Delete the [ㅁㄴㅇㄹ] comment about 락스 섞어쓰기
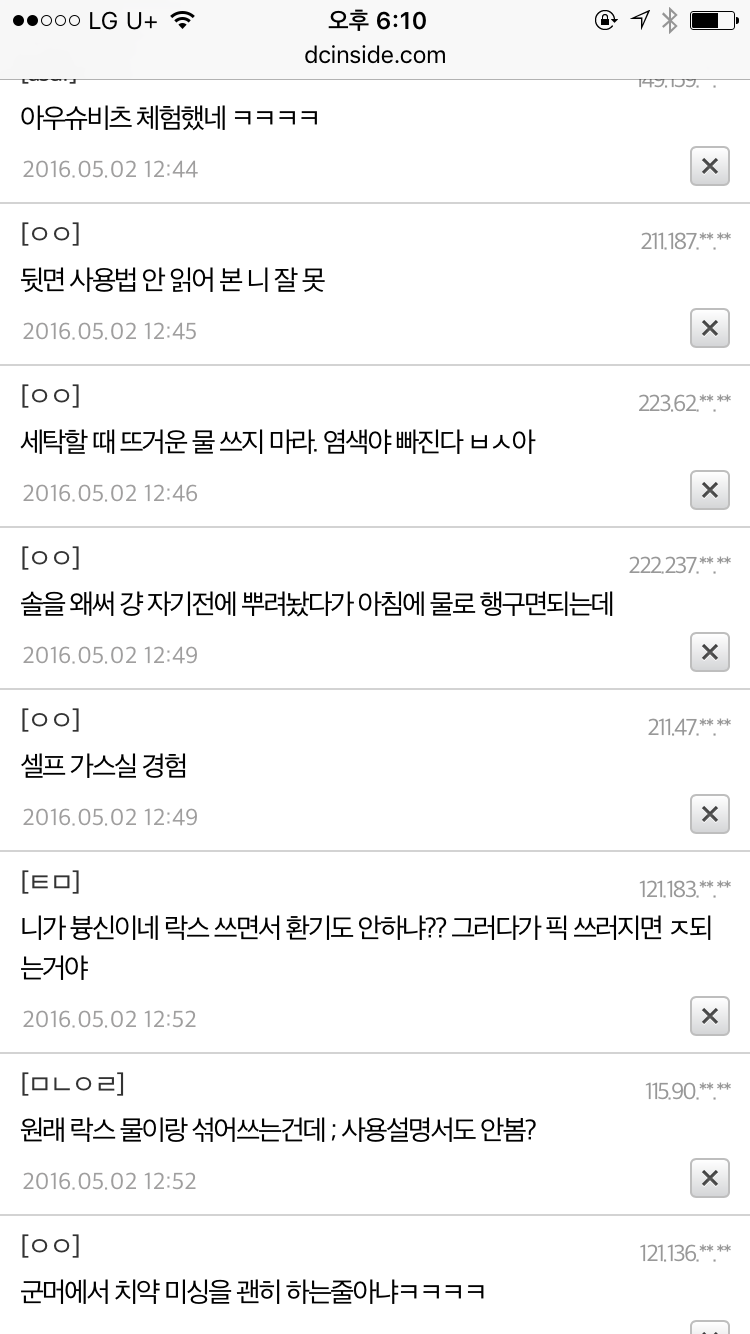 coord(709,1178)
